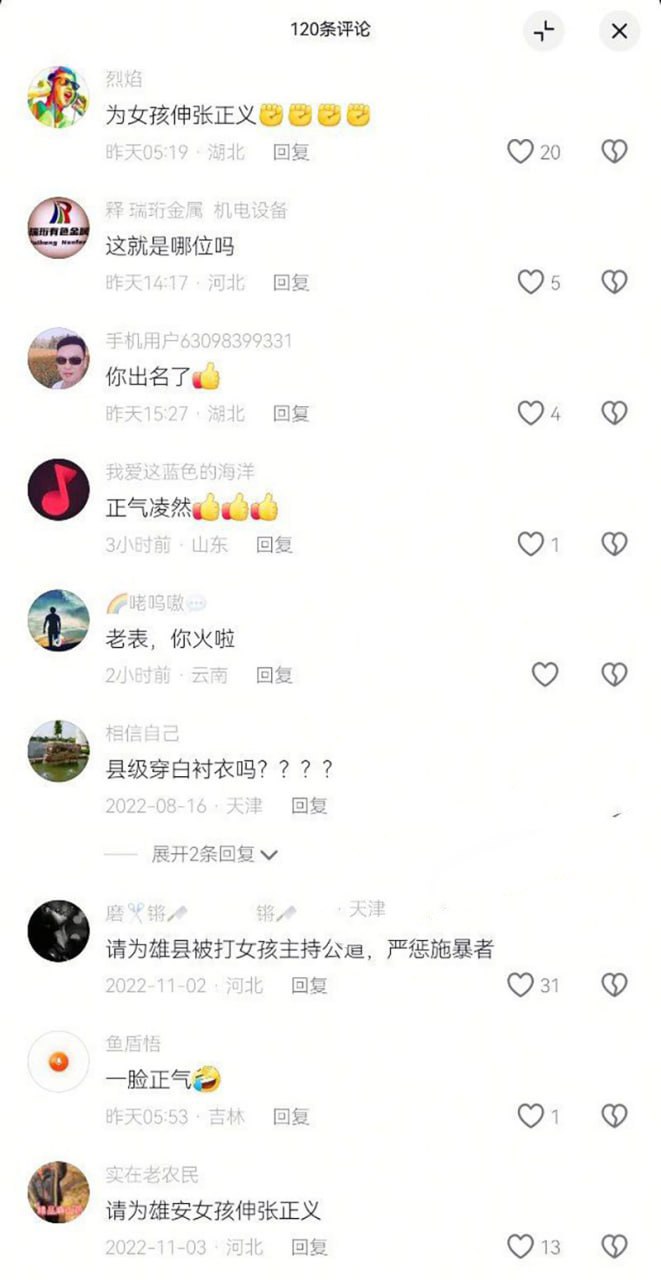
Task: Like the comment '正气凛然'
Action: [x=530, y=544]
